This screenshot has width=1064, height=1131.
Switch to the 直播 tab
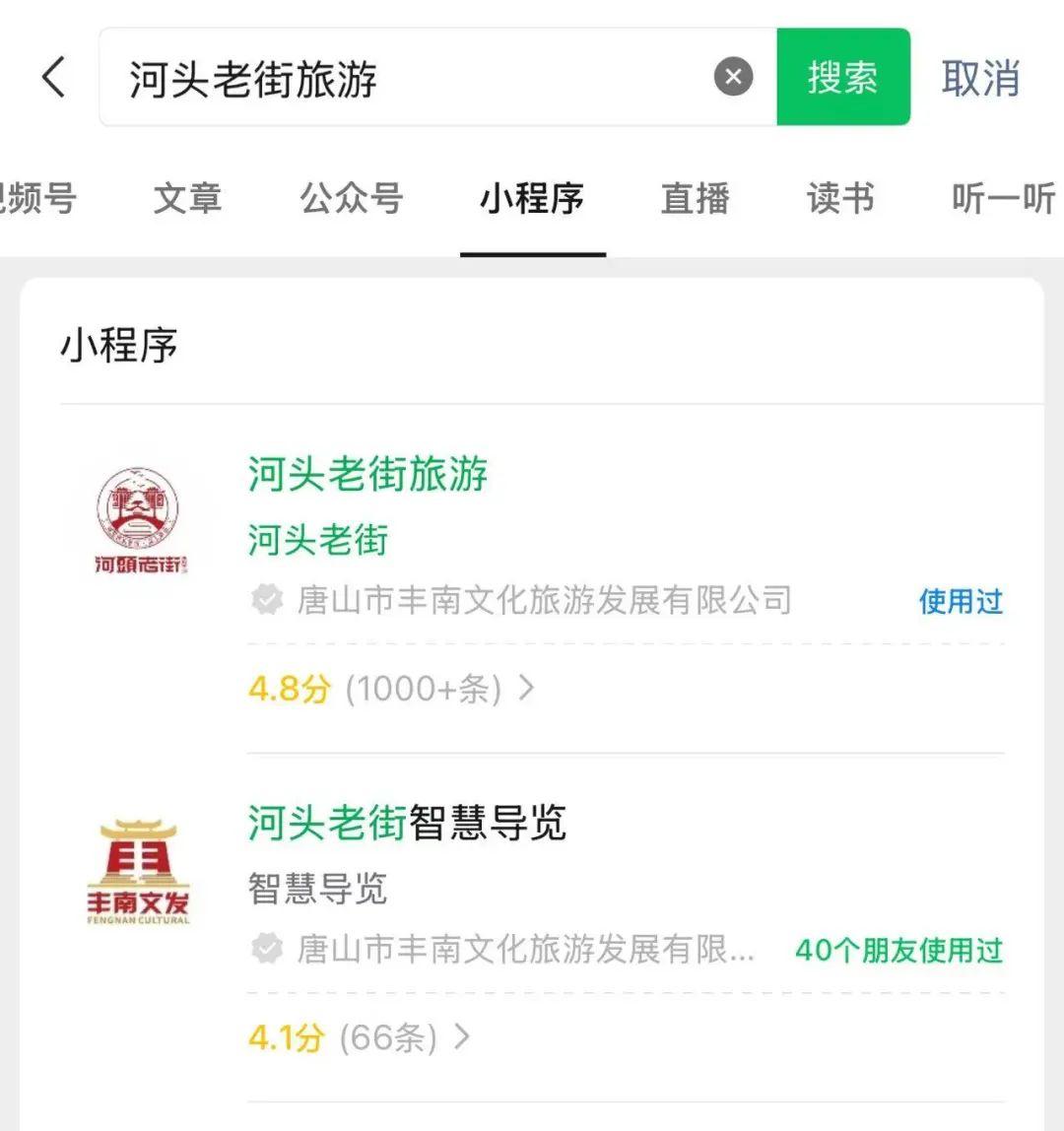[x=695, y=199]
